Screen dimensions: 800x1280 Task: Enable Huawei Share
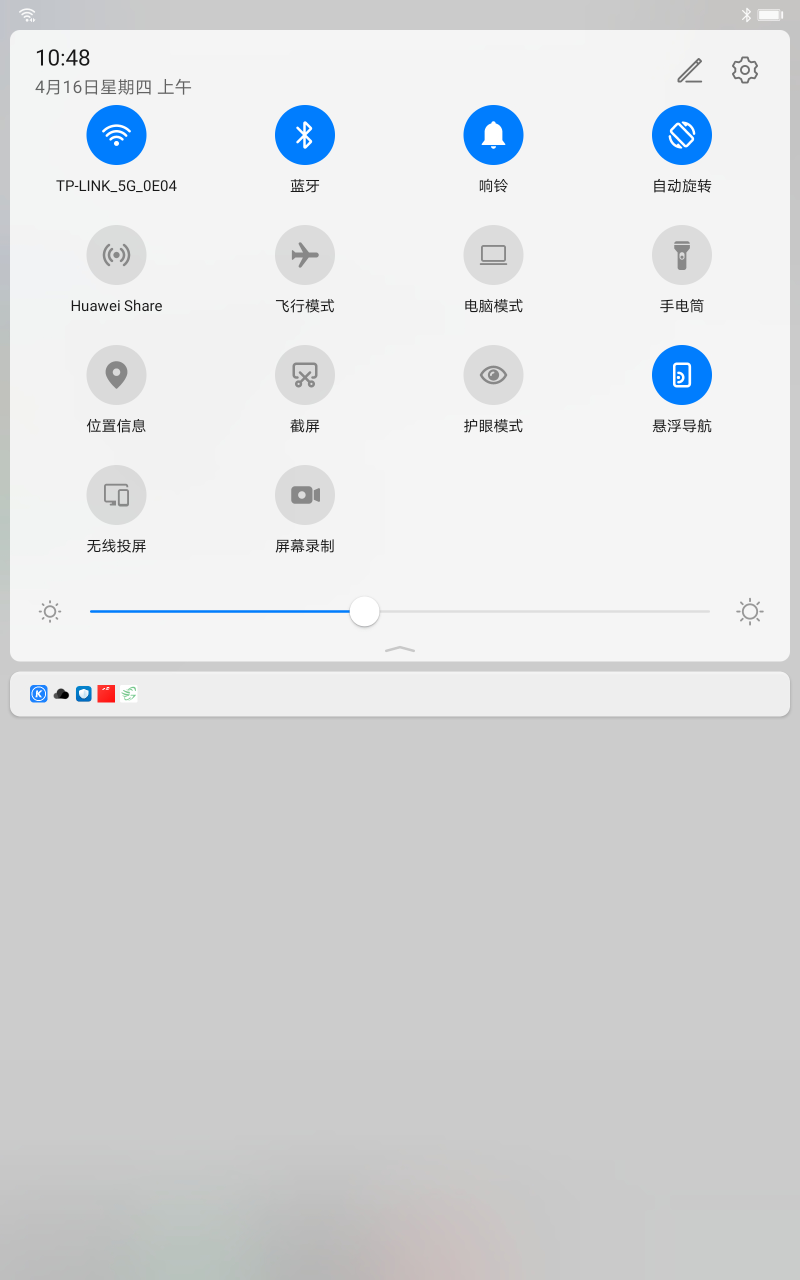coord(116,255)
